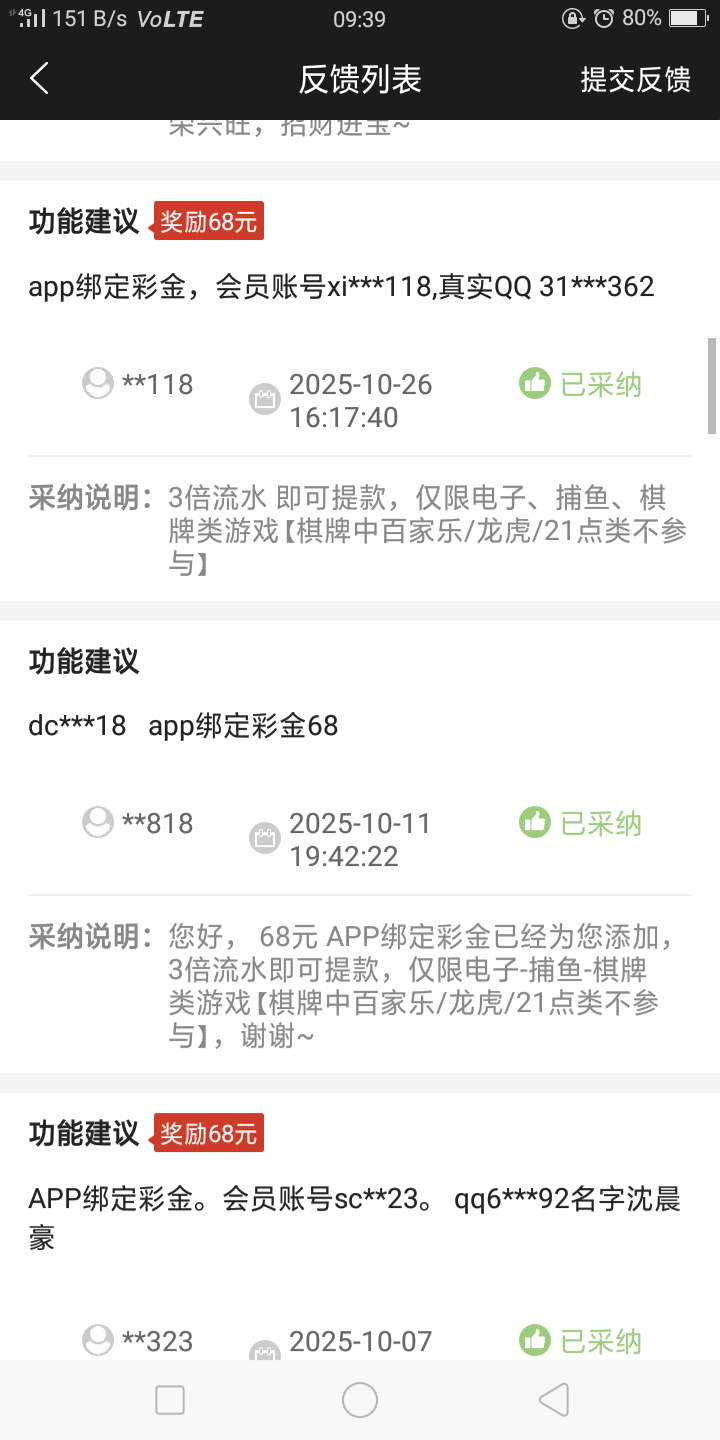Tap the thumbs-up icon on the dc***18 feedback
This screenshot has width=720, height=1440.
pos(536,821)
